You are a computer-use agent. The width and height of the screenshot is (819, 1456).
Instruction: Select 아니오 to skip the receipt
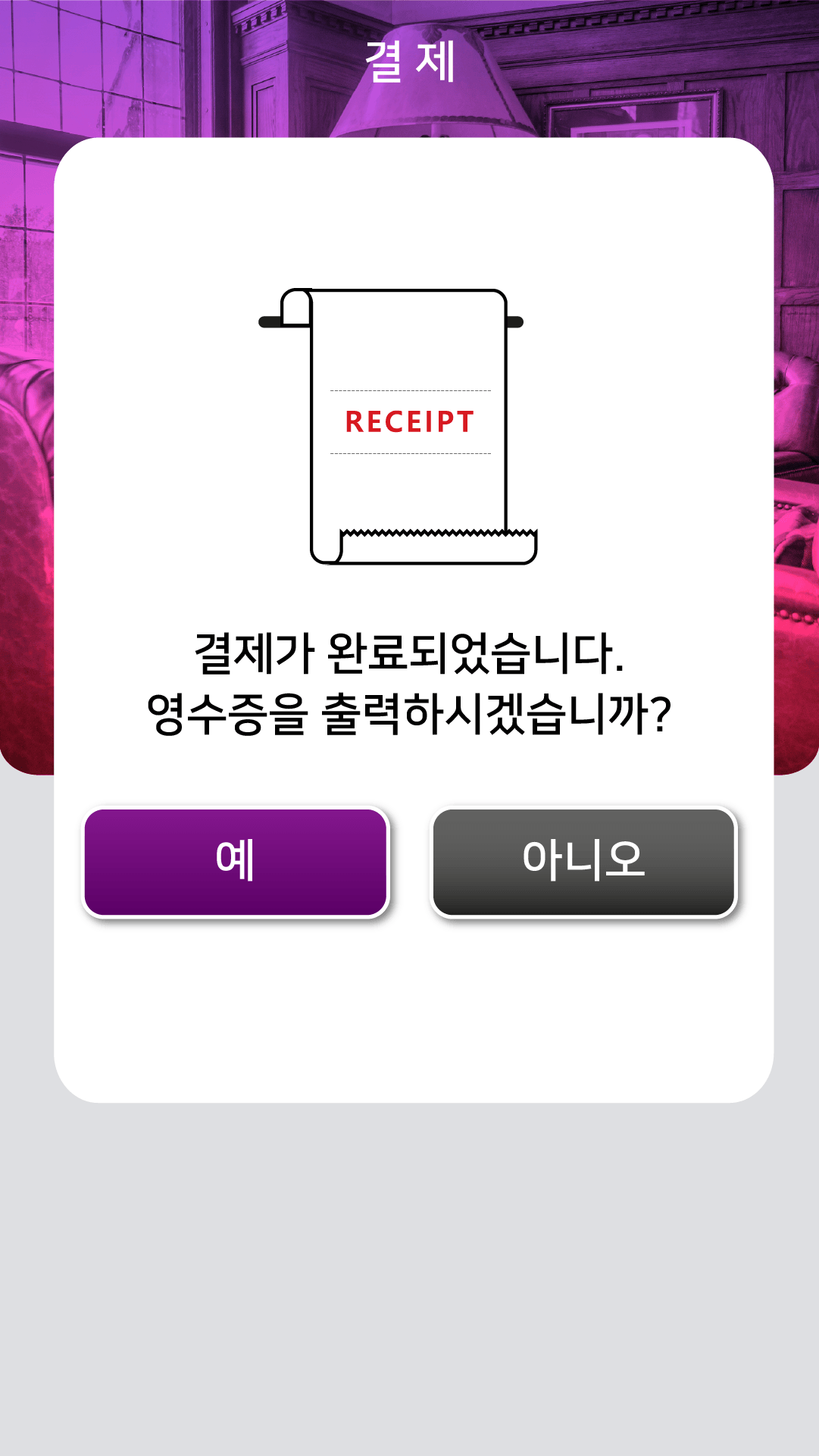(583, 862)
